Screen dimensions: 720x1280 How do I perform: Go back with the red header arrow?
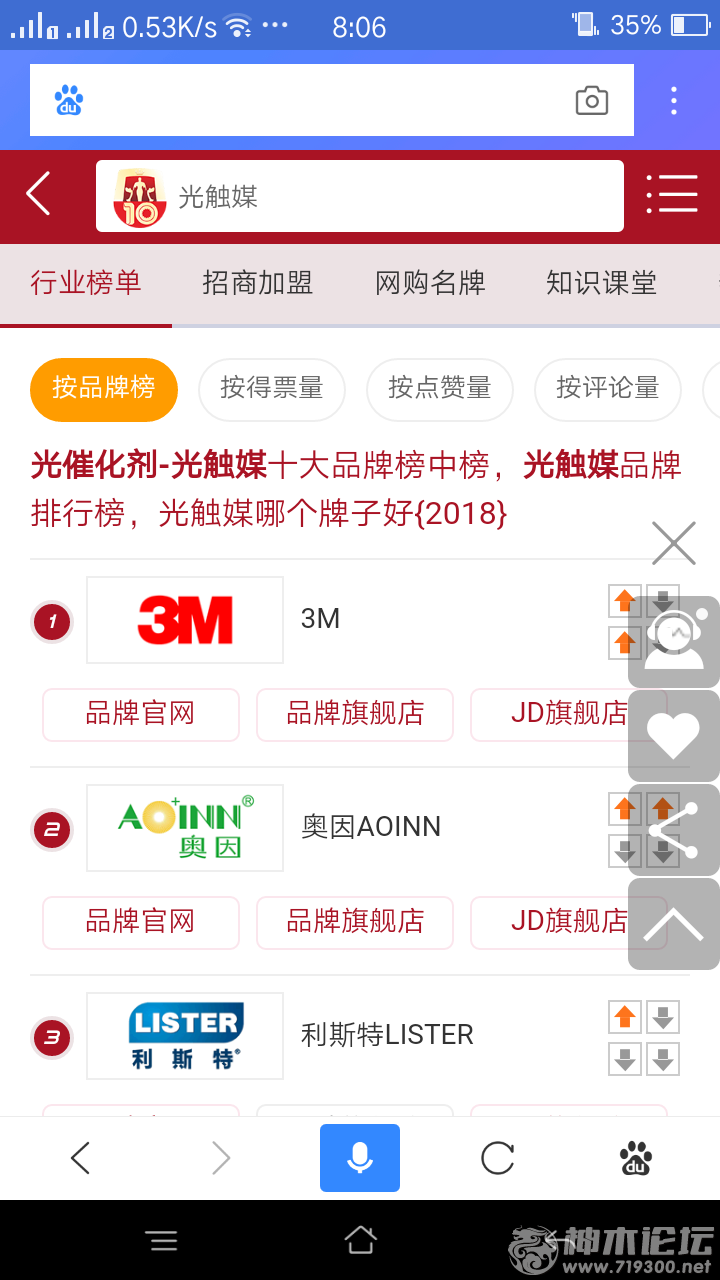pos(38,194)
